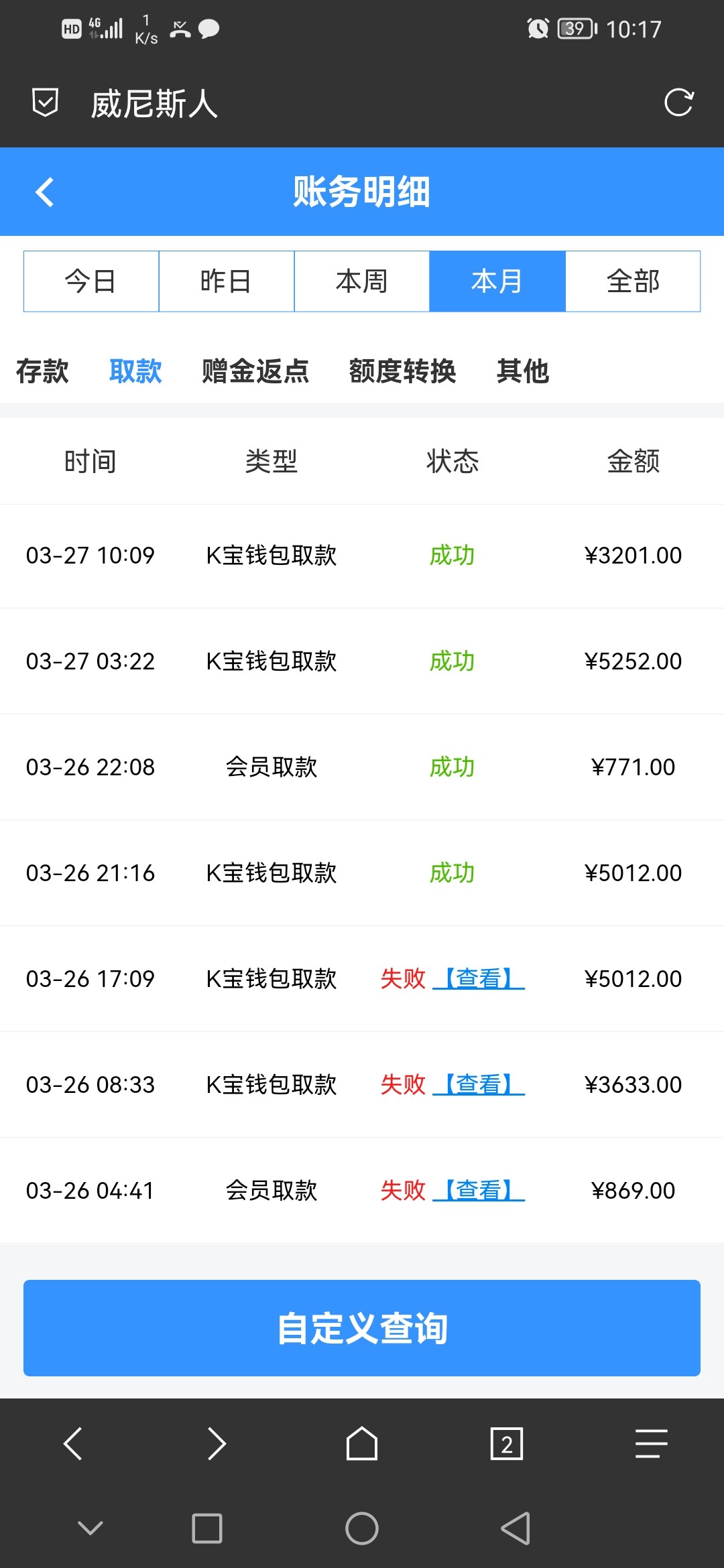Reload the page with the refresh icon
Viewport: 724px width, 1568px height.
coord(678,103)
